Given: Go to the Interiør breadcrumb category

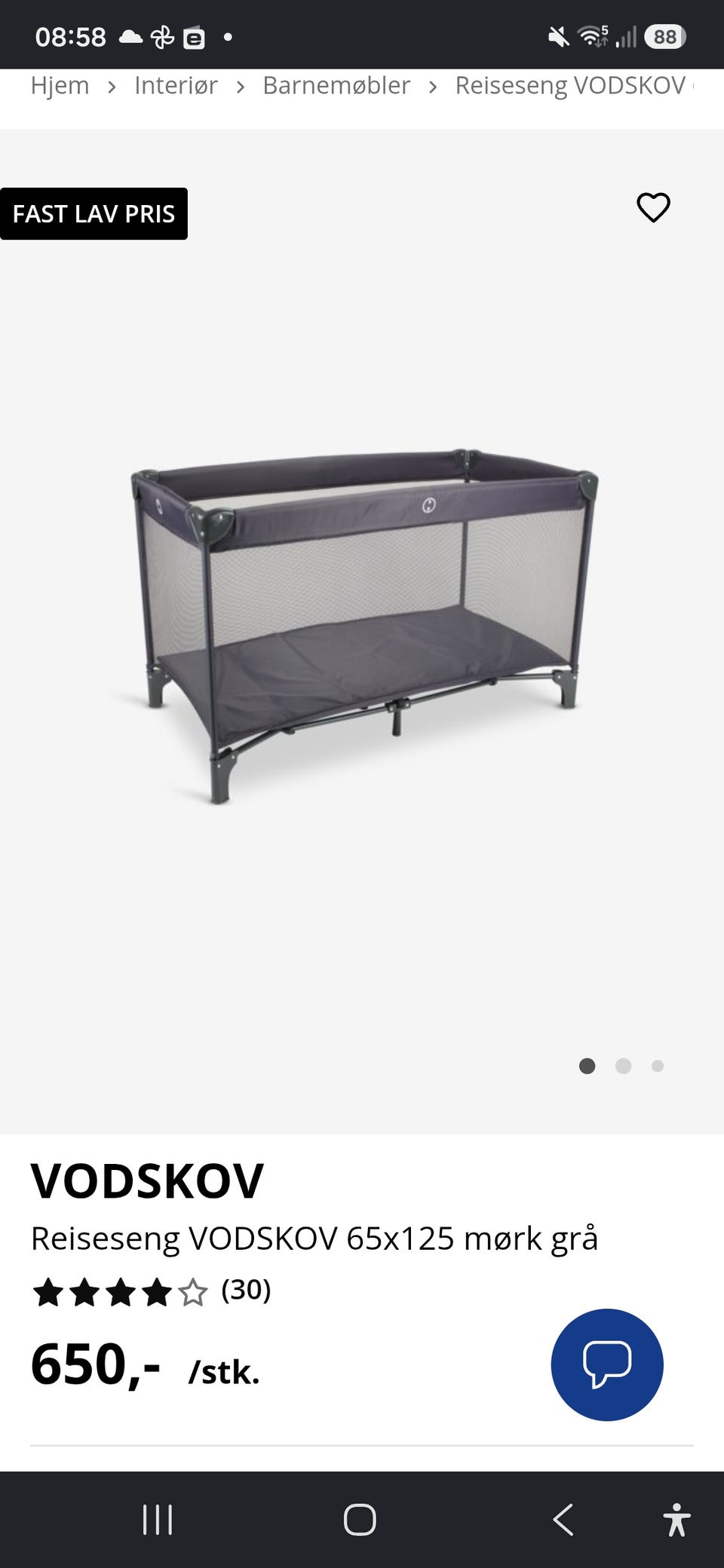Looking at the screenshot, I should (176, 85).
